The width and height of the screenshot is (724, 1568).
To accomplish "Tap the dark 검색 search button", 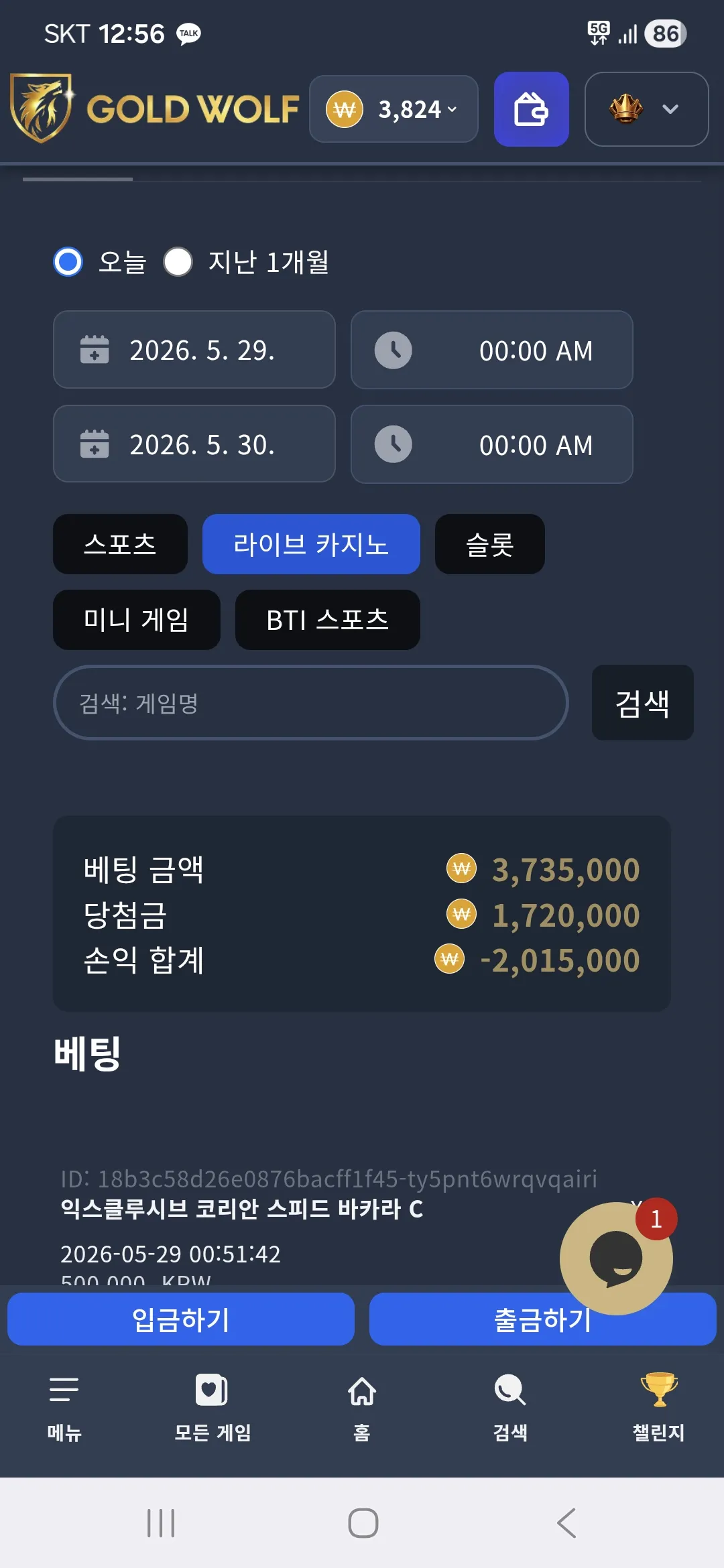I will point(643,703).
